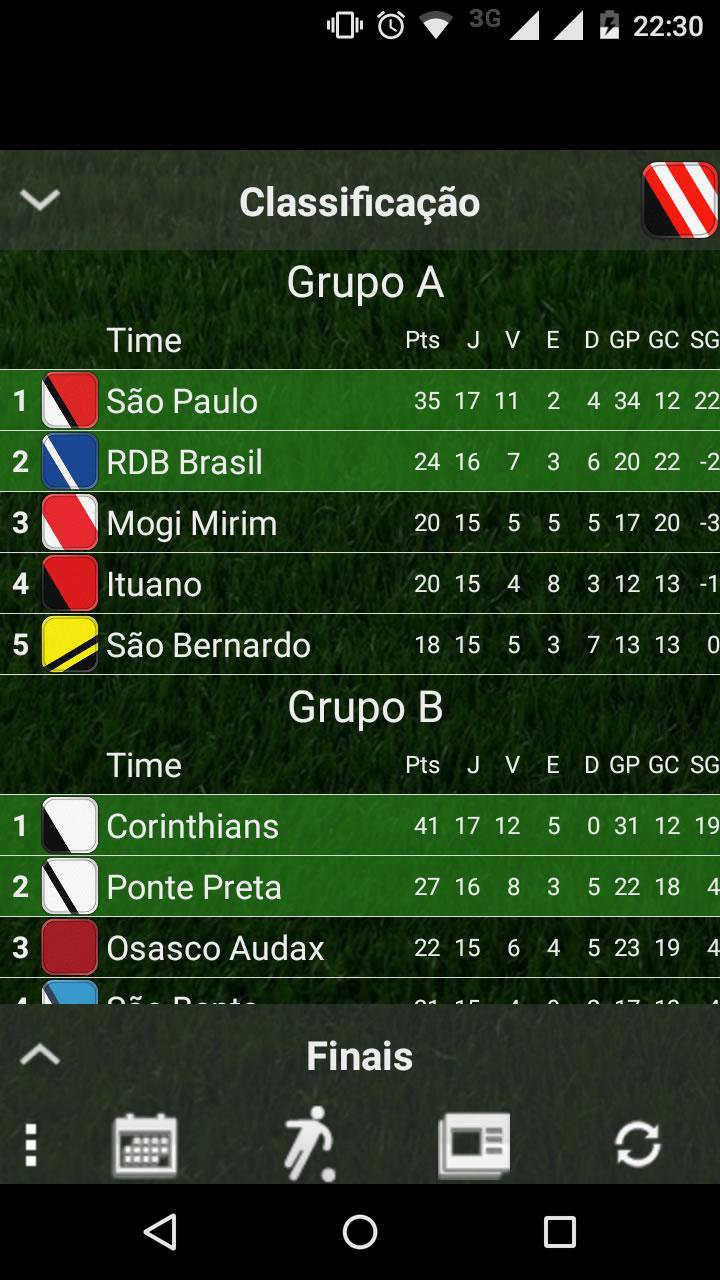Screen dimensions: 720x1280
Task: Open the match calendar
Action: coord(145,1144)
